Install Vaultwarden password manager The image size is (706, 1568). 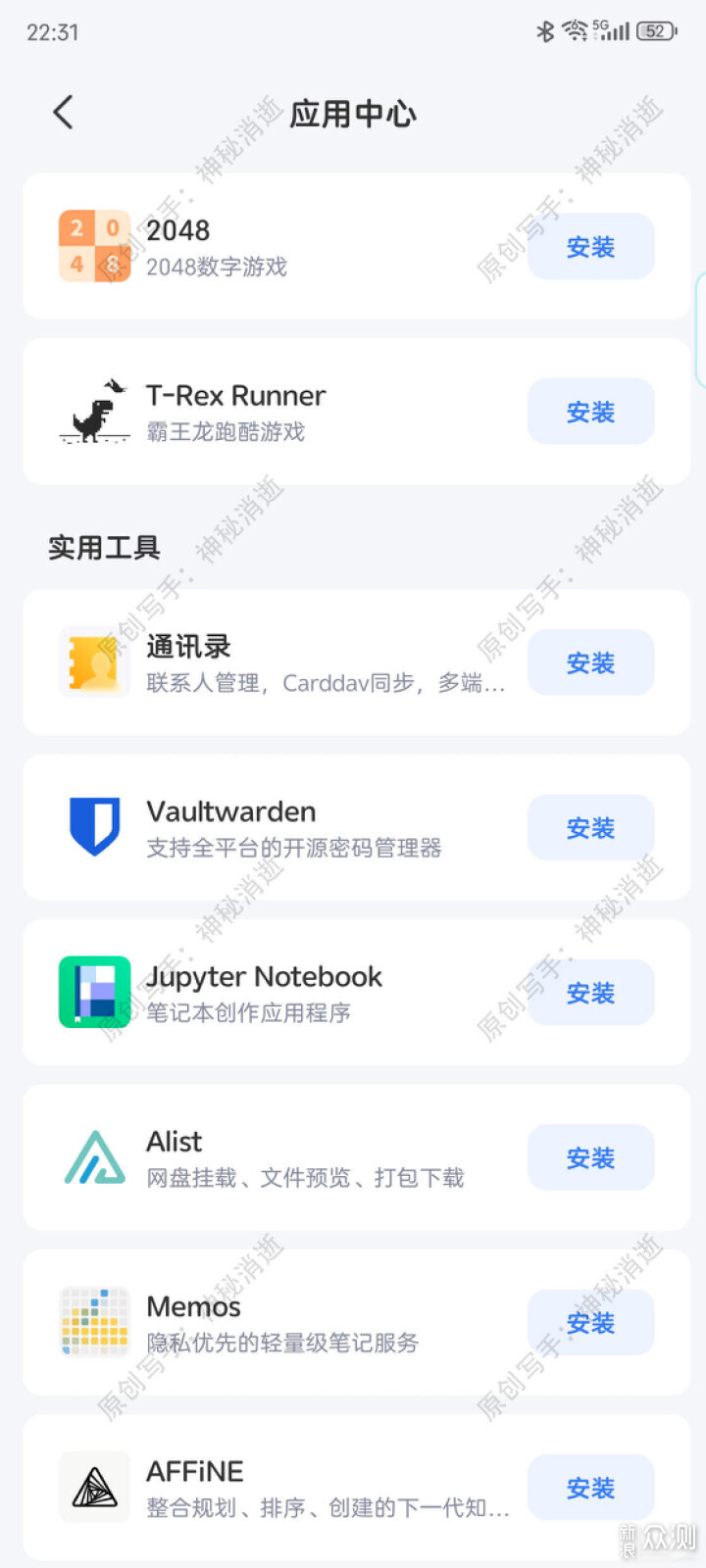[x=590, y=828]
